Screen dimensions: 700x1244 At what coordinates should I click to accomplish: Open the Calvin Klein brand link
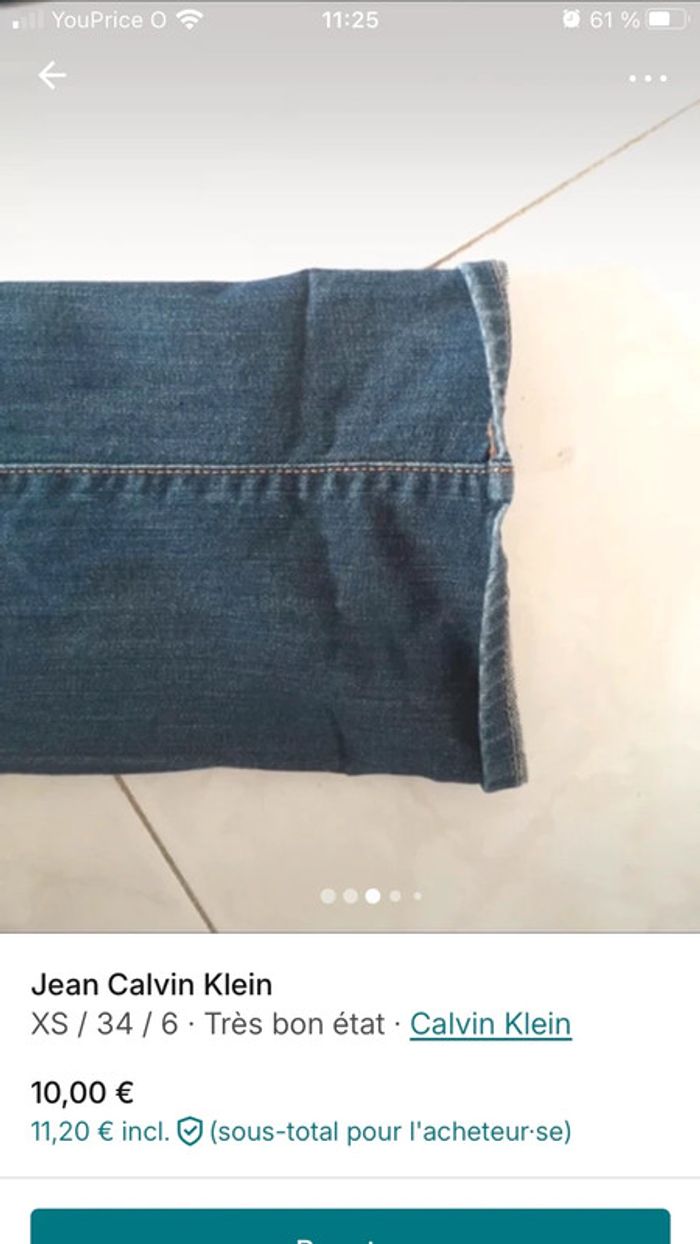pyautogui.click(x=490, y=1024)
